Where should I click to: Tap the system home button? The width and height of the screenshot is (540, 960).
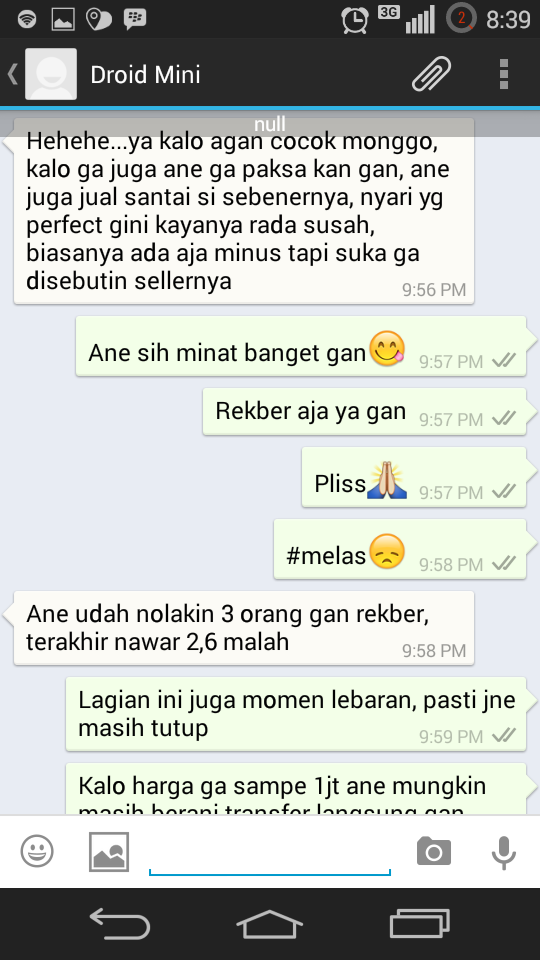click(x=269, y=924)
